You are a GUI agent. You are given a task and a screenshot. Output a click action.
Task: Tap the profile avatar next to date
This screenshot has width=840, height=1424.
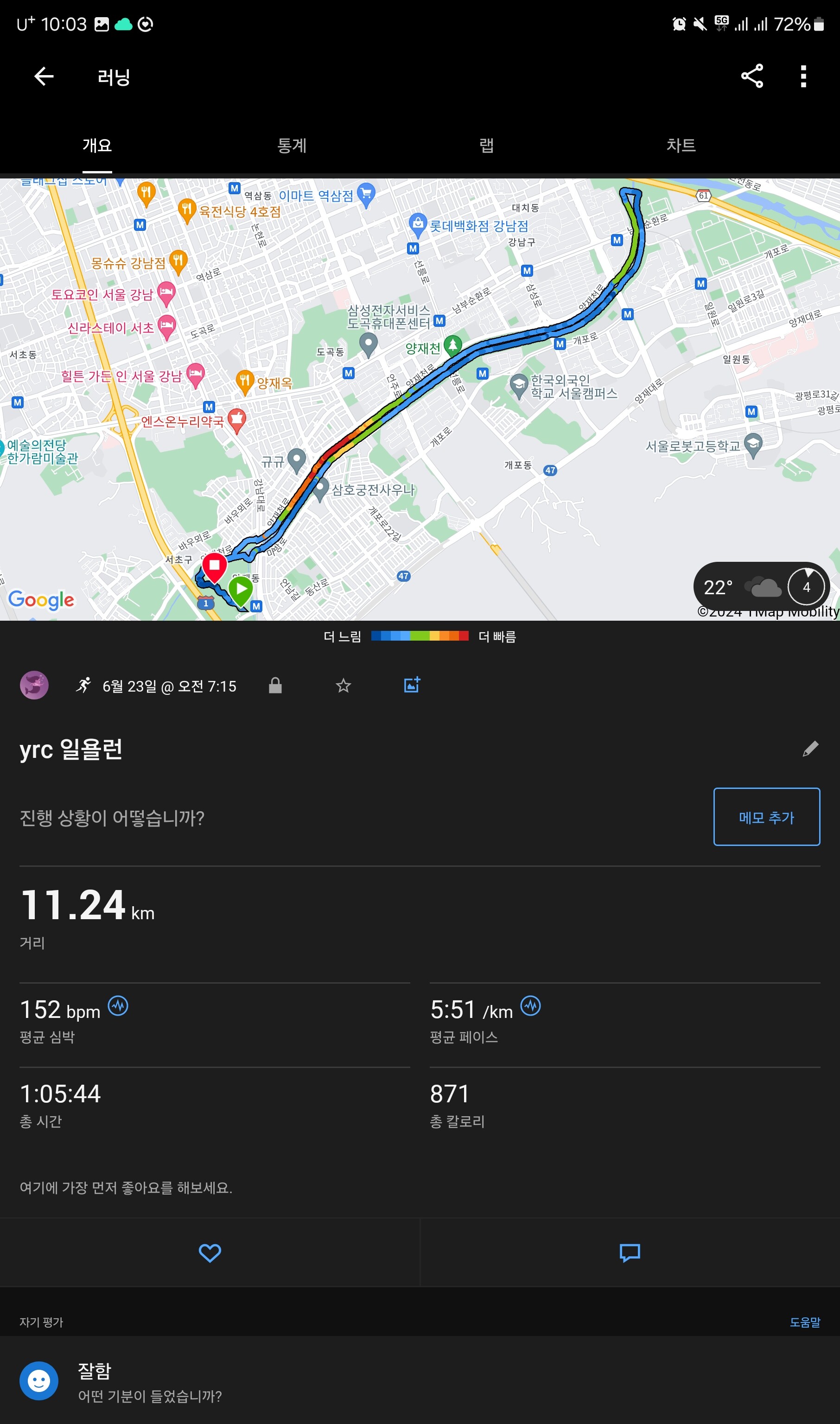point(34,686)
